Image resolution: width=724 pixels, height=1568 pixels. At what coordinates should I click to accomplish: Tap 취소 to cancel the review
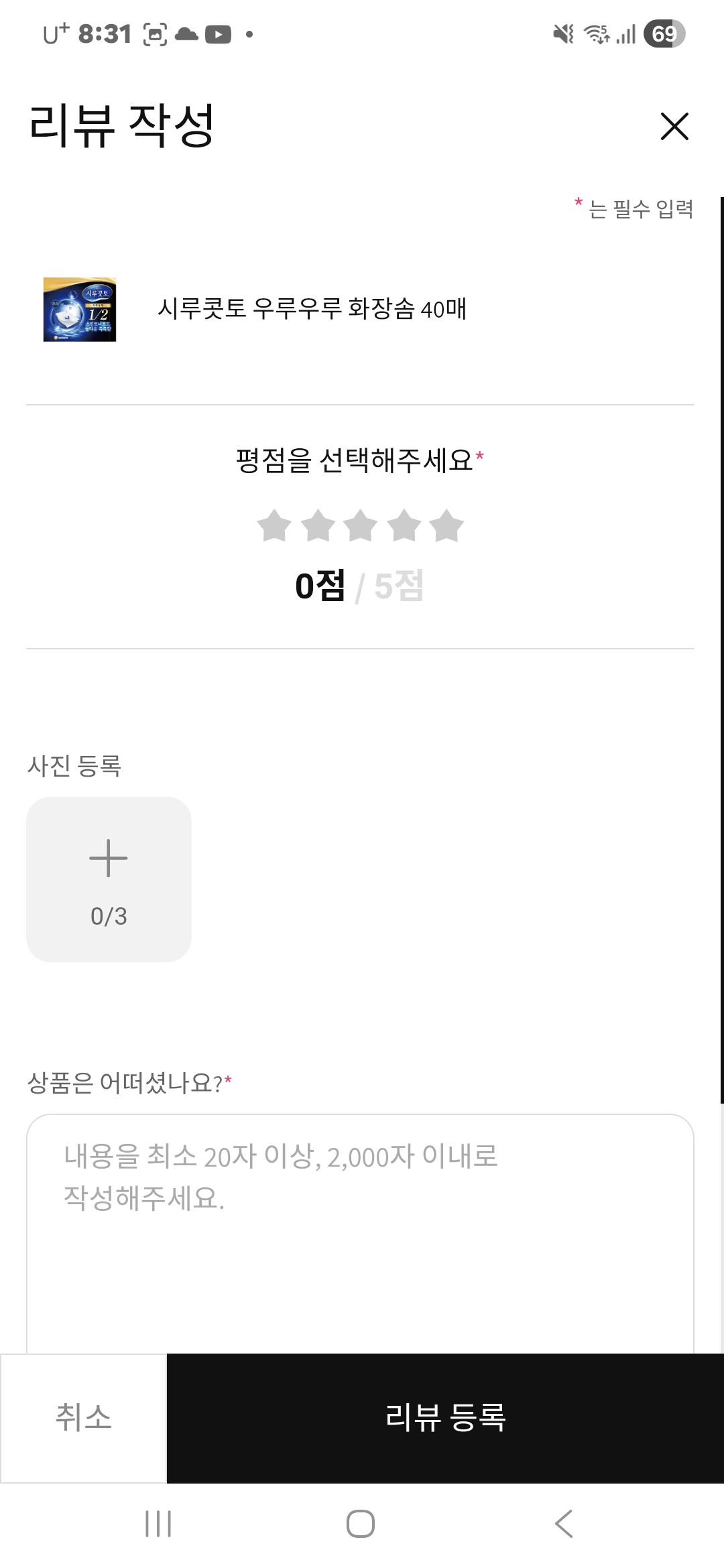pos(83,1417)
